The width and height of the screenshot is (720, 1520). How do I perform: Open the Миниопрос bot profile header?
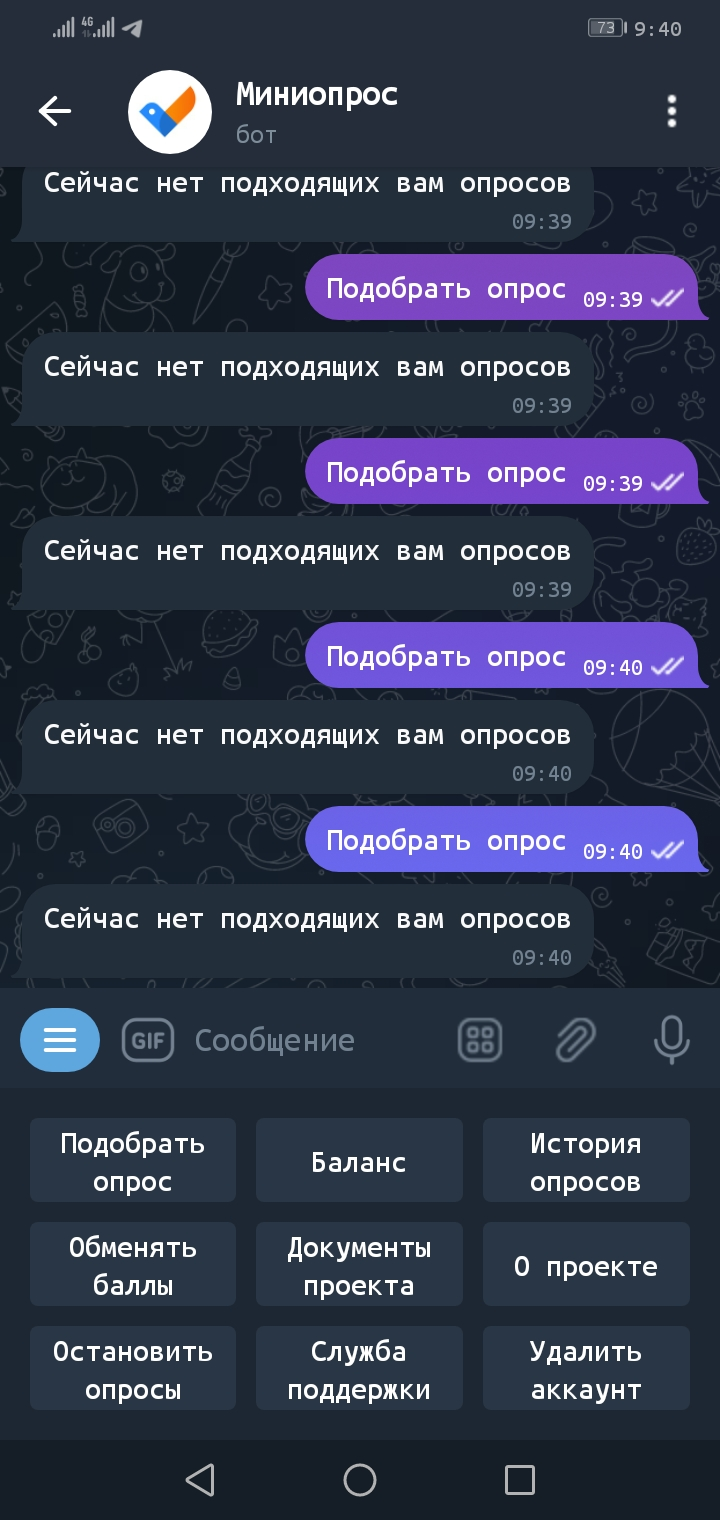(318, 112)
